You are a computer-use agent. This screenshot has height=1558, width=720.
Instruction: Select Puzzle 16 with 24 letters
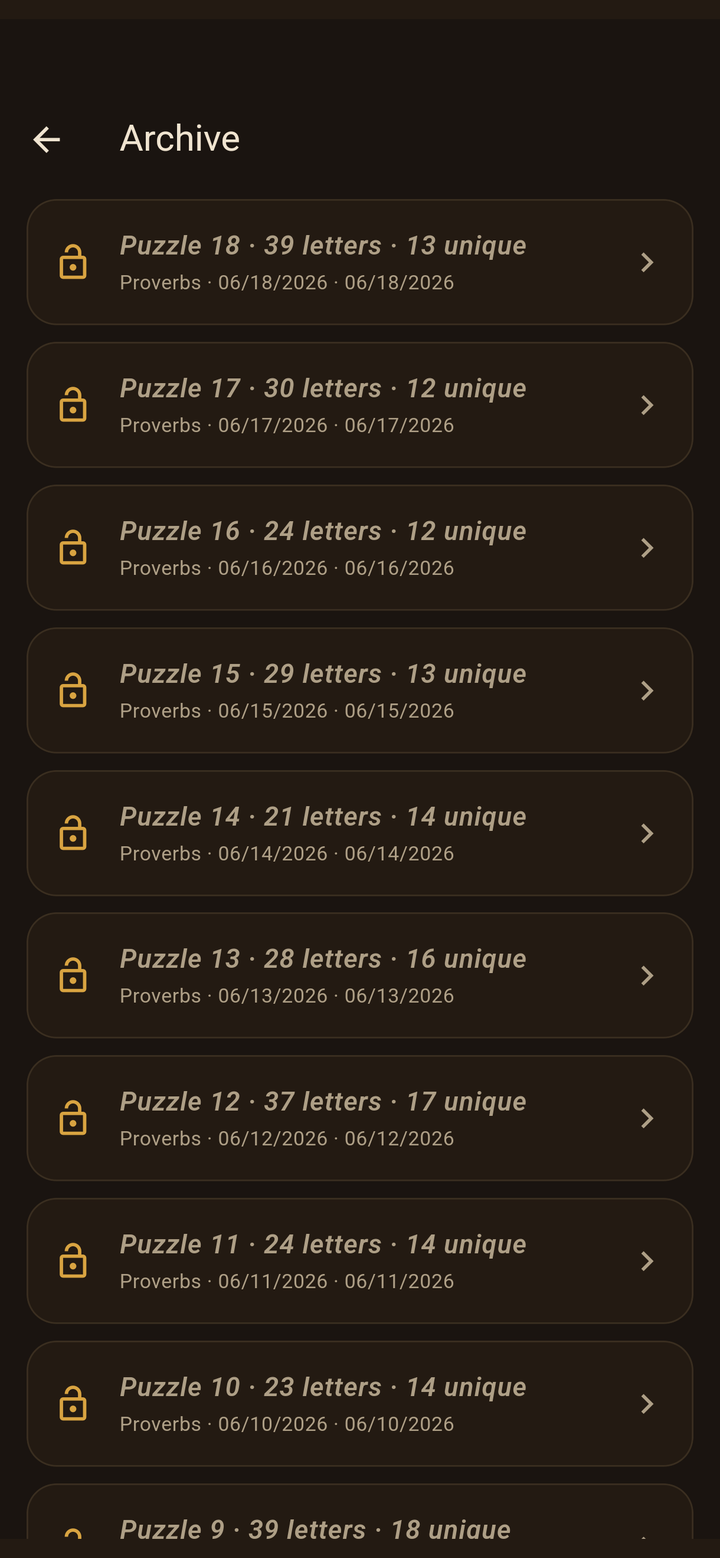[x=360, y=548]
